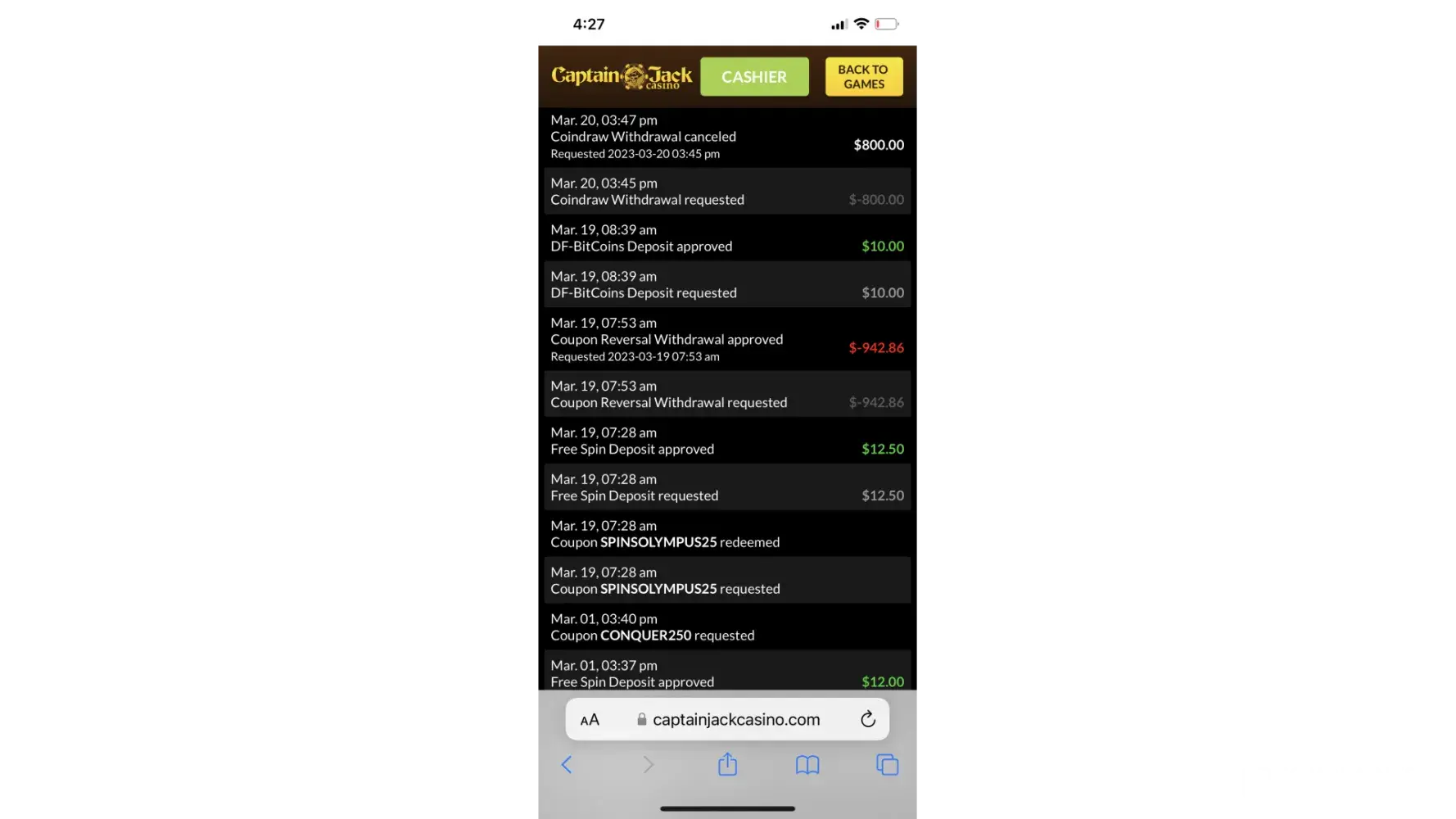Open Safari bookmarks
Screen dimensions: 1456x819
tap(807, 765)
